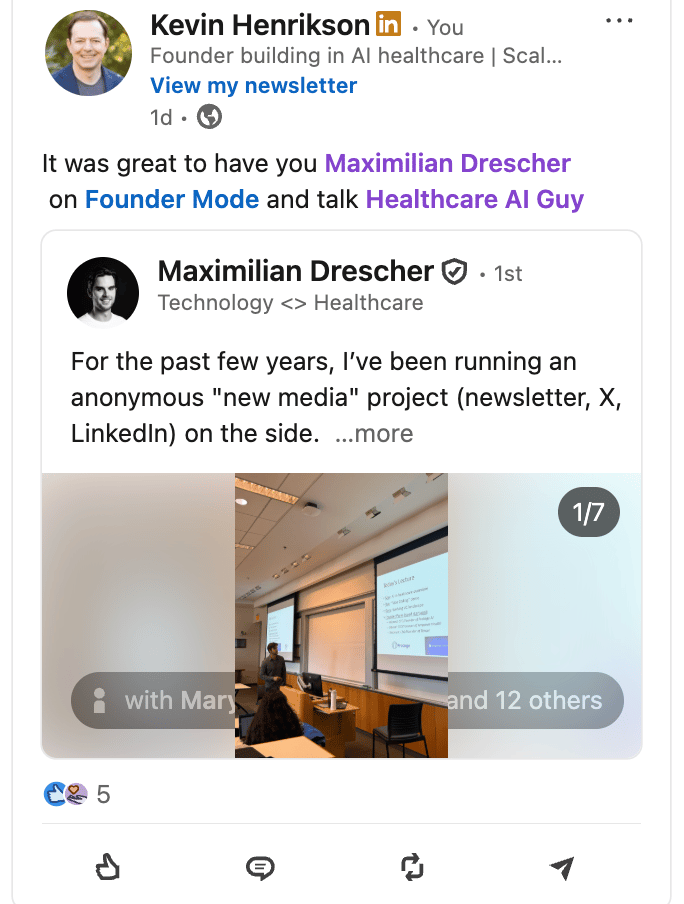Open the post's three-dot overflow menu
Viewport: 684px width, 904px height.
click(x=620, y=21)
